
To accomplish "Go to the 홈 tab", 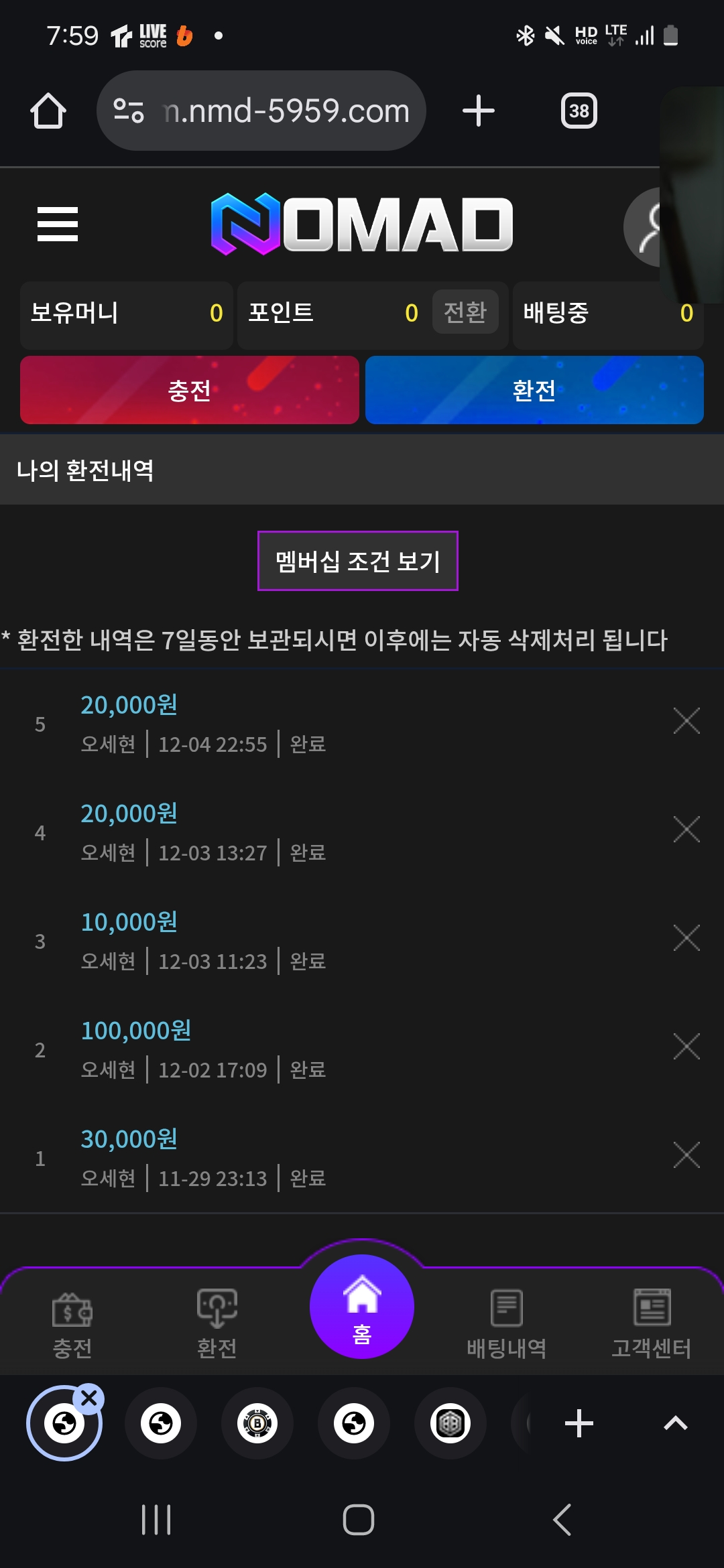I will (x=362, y=1307).
